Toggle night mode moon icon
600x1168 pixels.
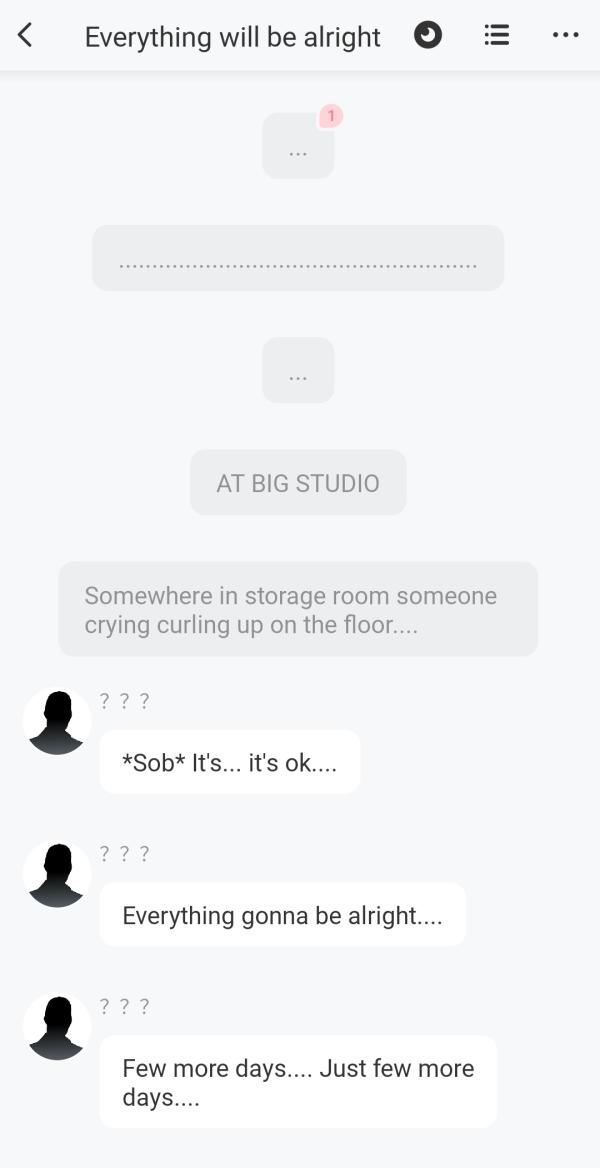pyautogui.click(x=428, y=35)
